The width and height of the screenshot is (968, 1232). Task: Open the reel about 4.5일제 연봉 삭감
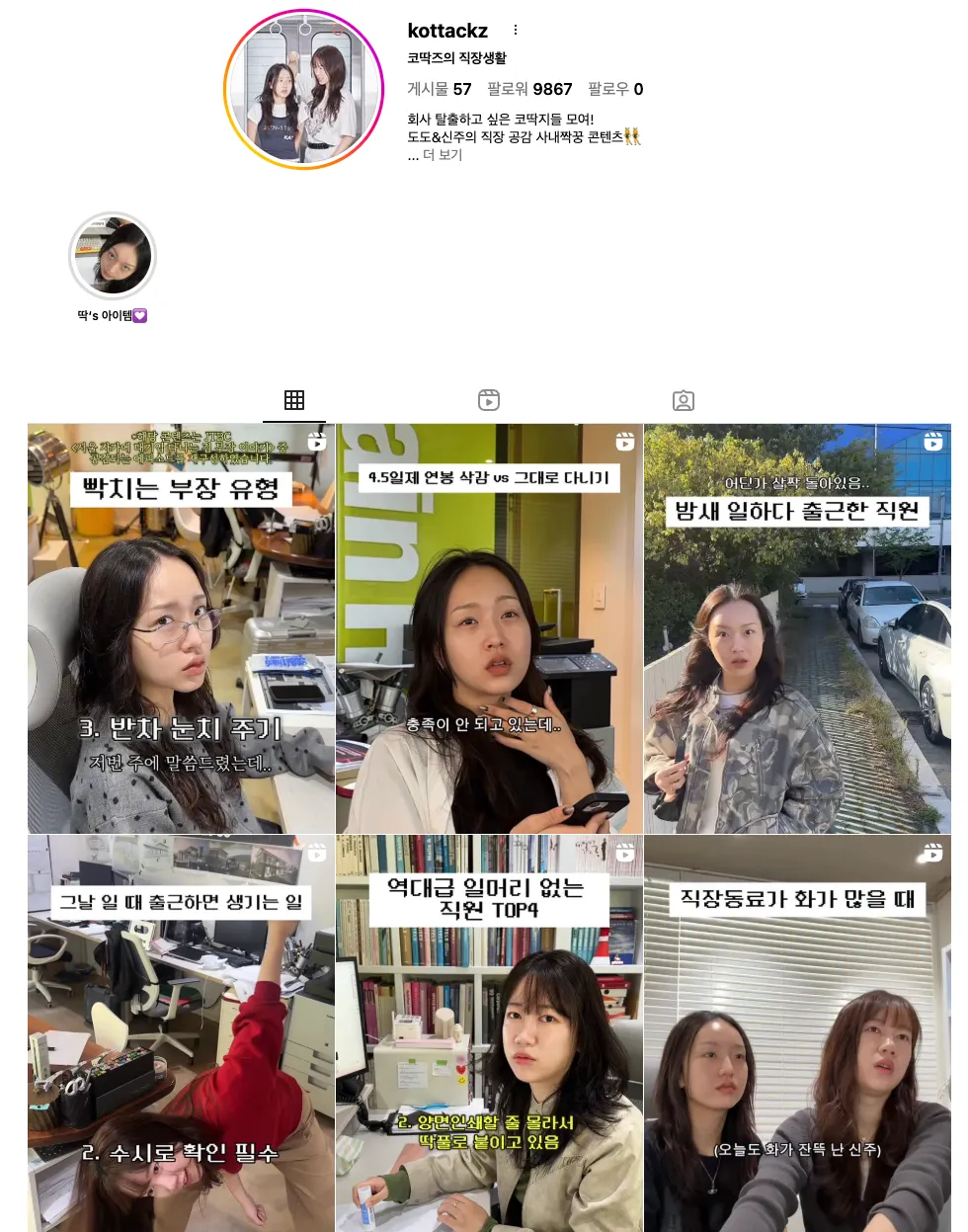pos(489,628)
